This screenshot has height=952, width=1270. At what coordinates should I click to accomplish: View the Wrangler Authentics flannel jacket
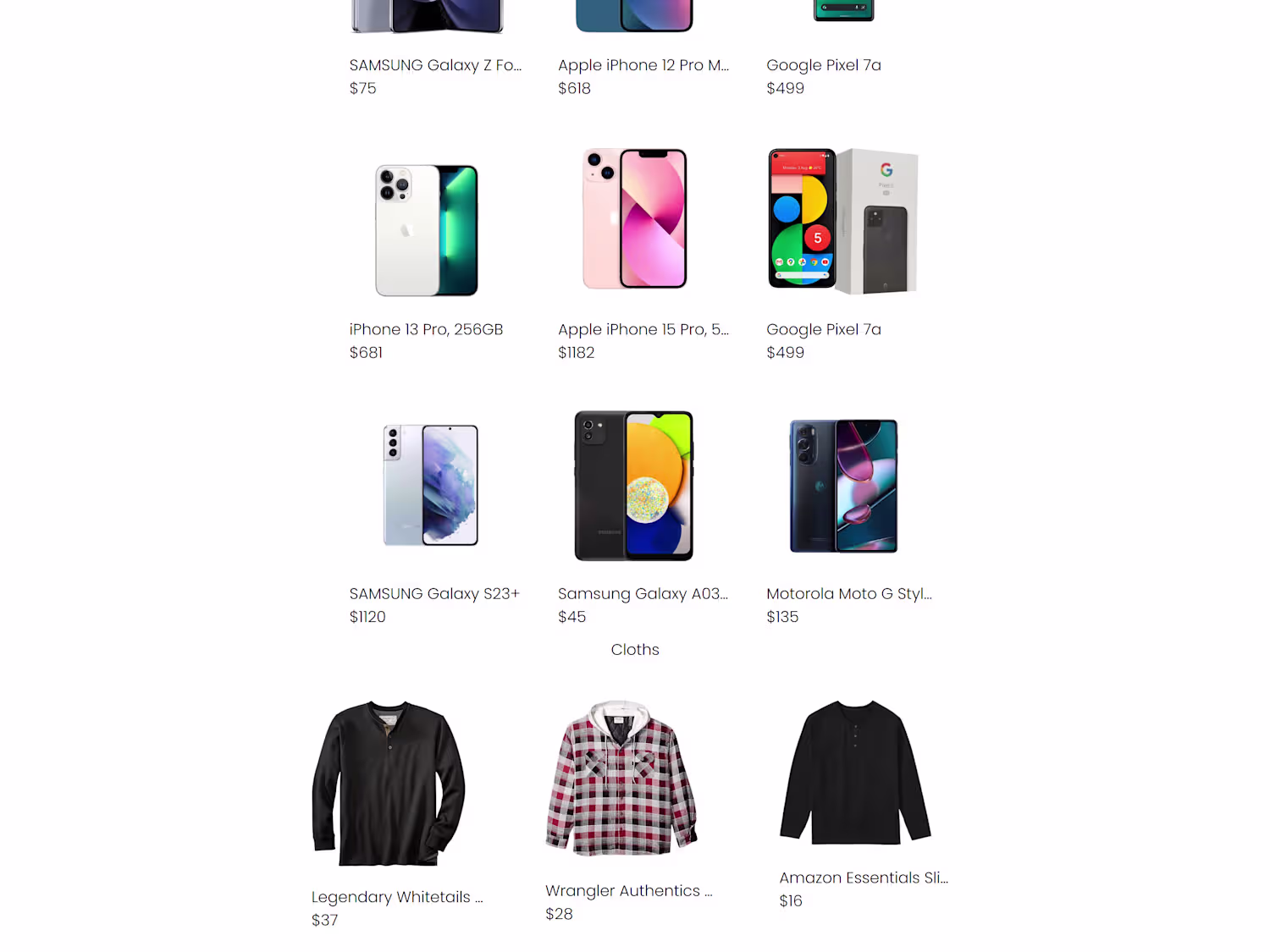pos(622,779)
